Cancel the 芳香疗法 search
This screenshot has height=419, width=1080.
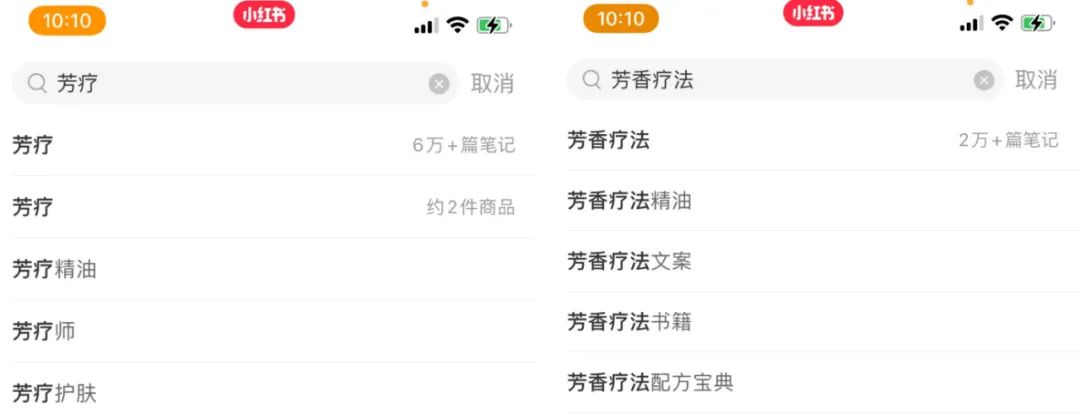coord(1036,80)
